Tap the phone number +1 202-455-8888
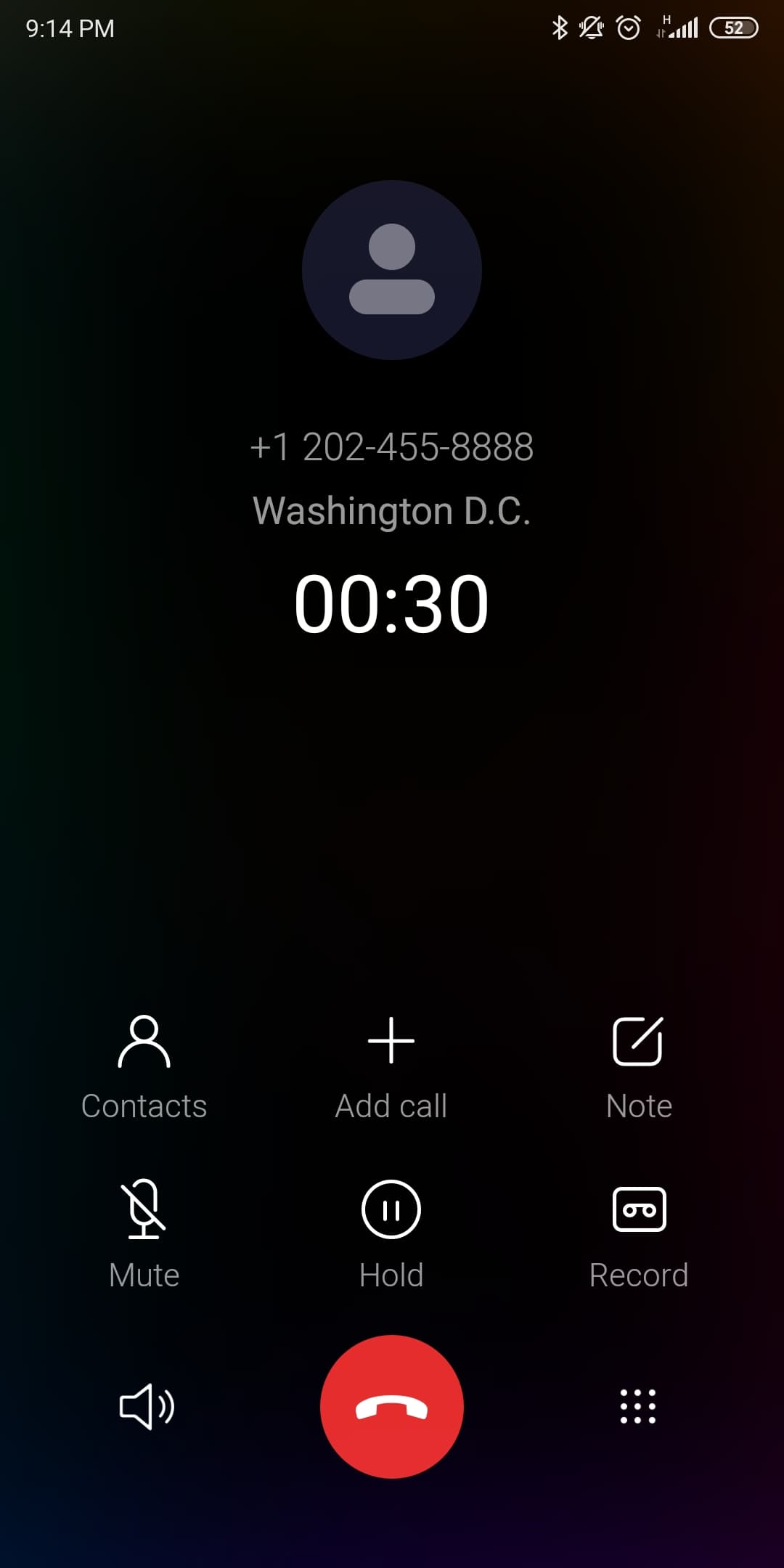This screenshot has width=784, height=1568. tap(391, 447)
